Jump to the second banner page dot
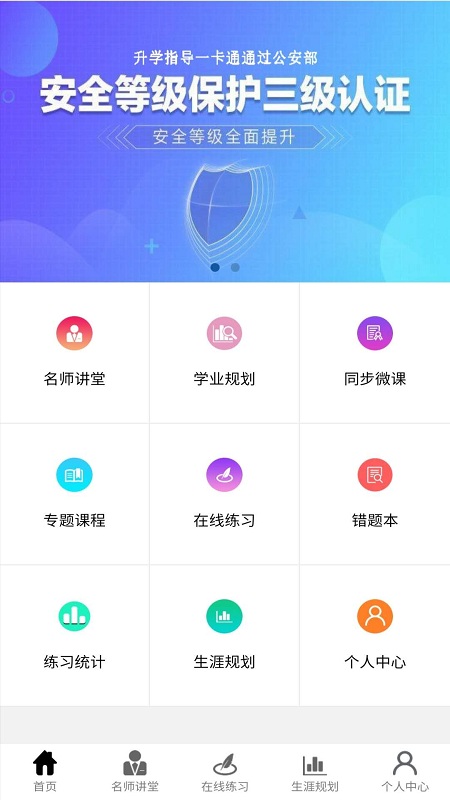The width and height of the screenshot is (450, 800). [235, 267]
